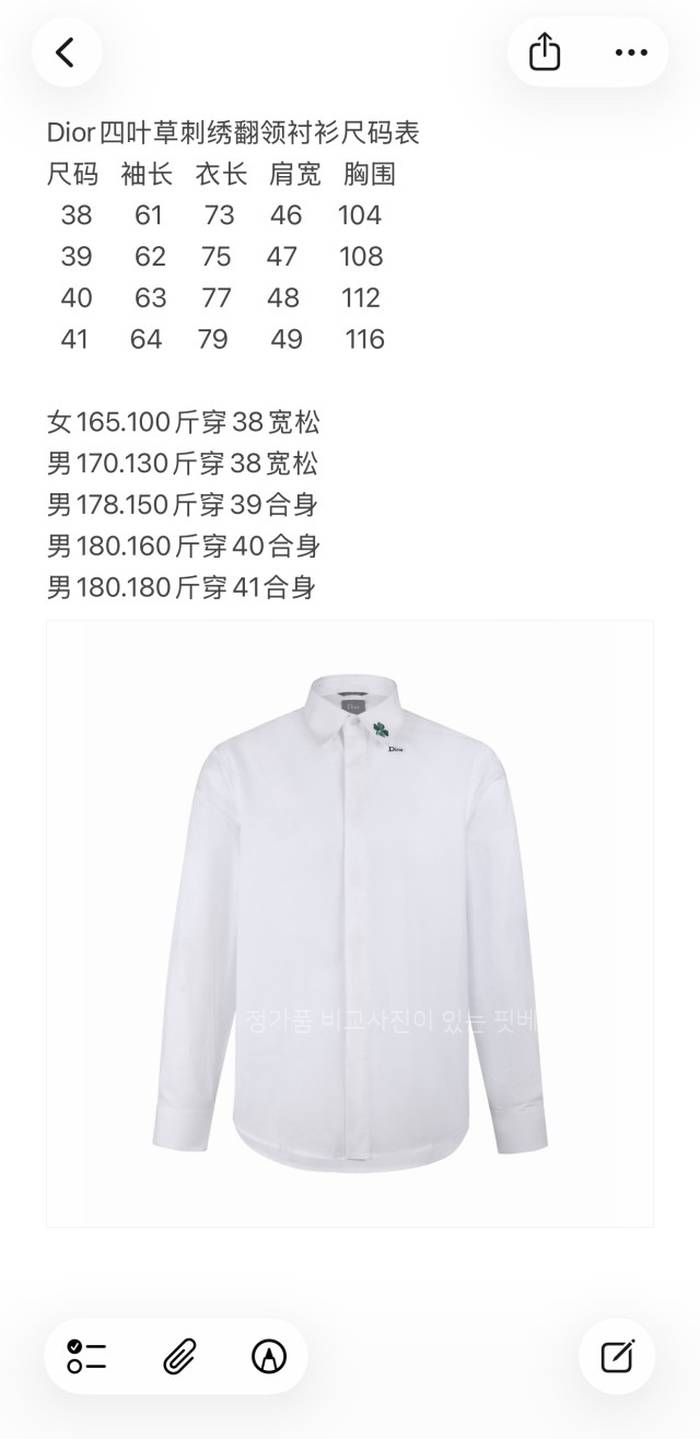This screenshot has height=1439, width=700.
Task: Share this note
Action: click(x=544, y=52)
